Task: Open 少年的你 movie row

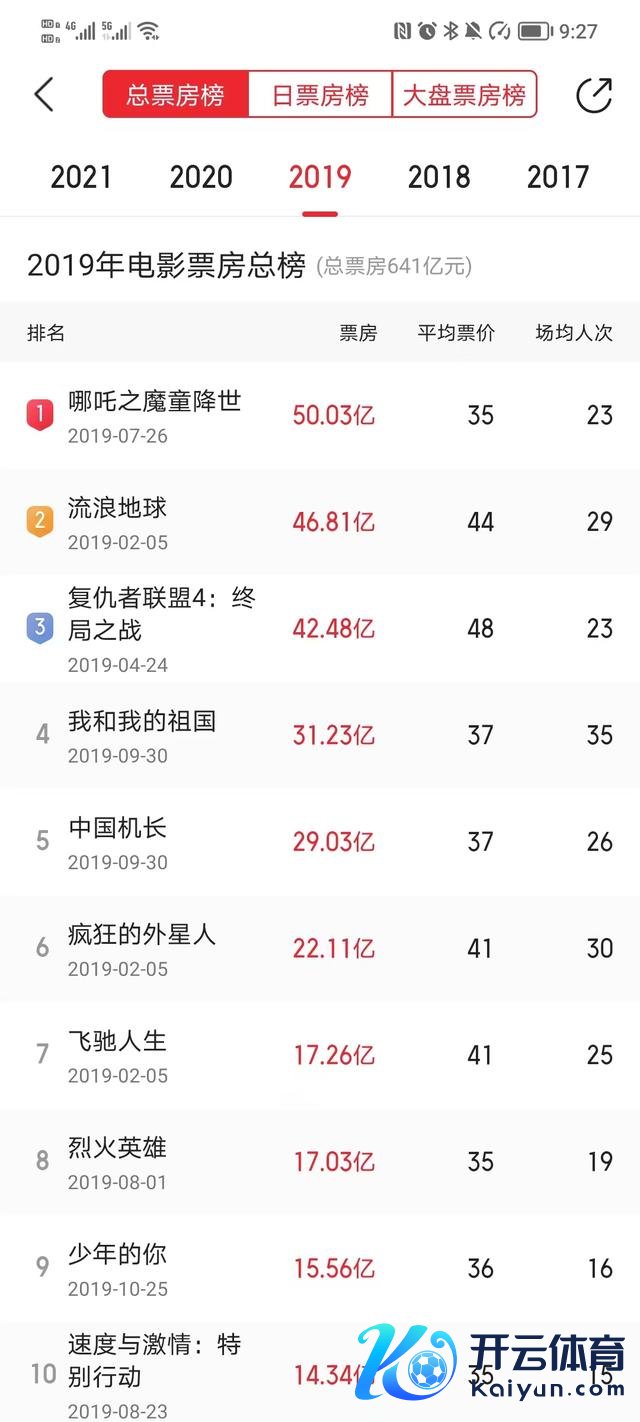Action: point(117,1255)
